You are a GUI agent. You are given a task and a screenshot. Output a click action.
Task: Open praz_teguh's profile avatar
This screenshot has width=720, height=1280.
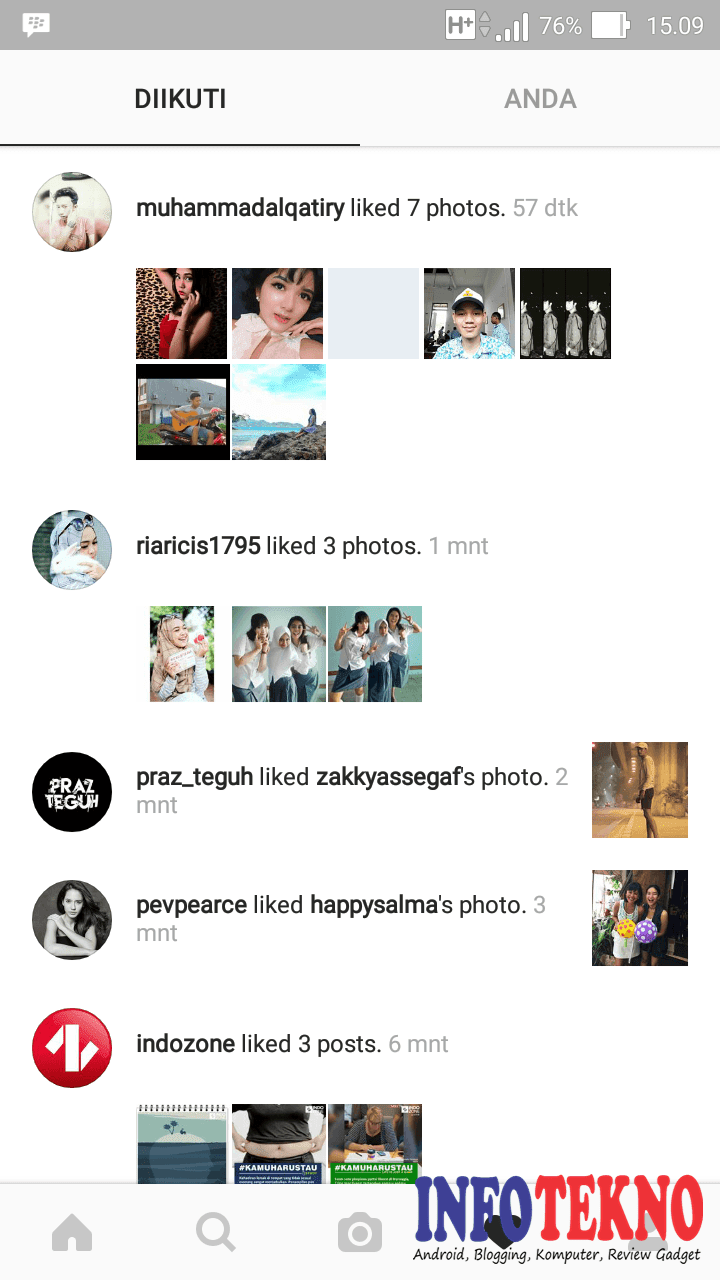coord(72,791)
